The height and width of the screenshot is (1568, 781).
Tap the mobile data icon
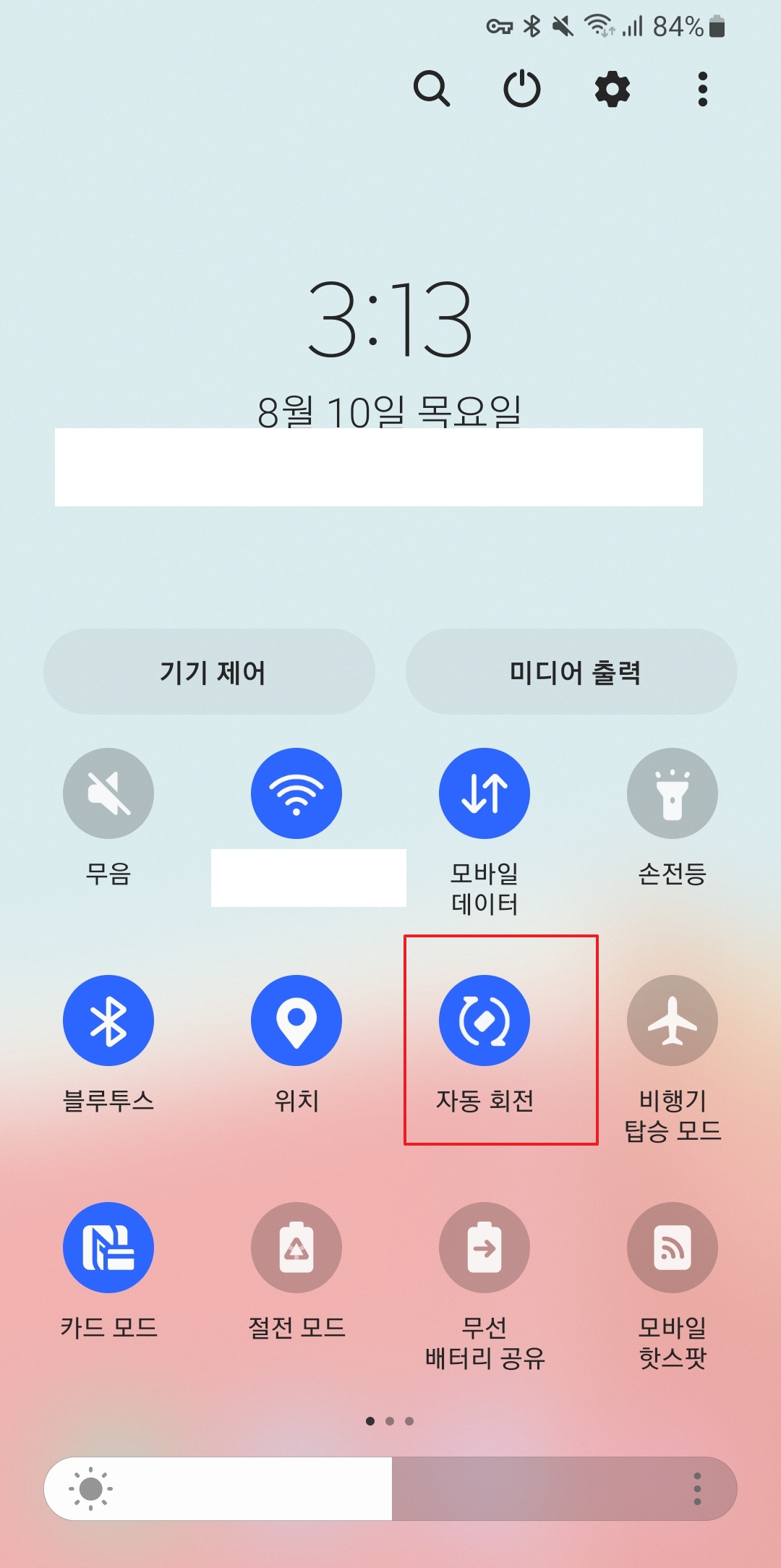coord(485,793)
